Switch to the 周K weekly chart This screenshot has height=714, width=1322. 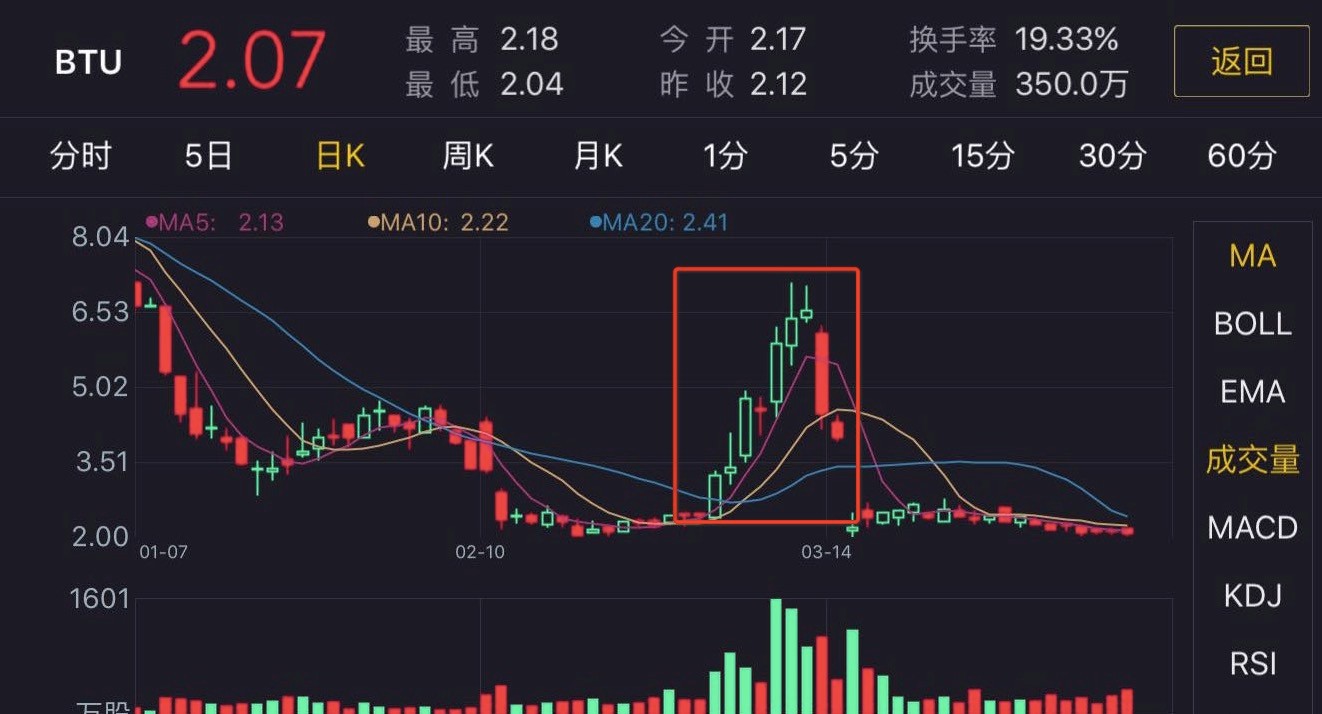pyautogui.click(x=468, y=156)
